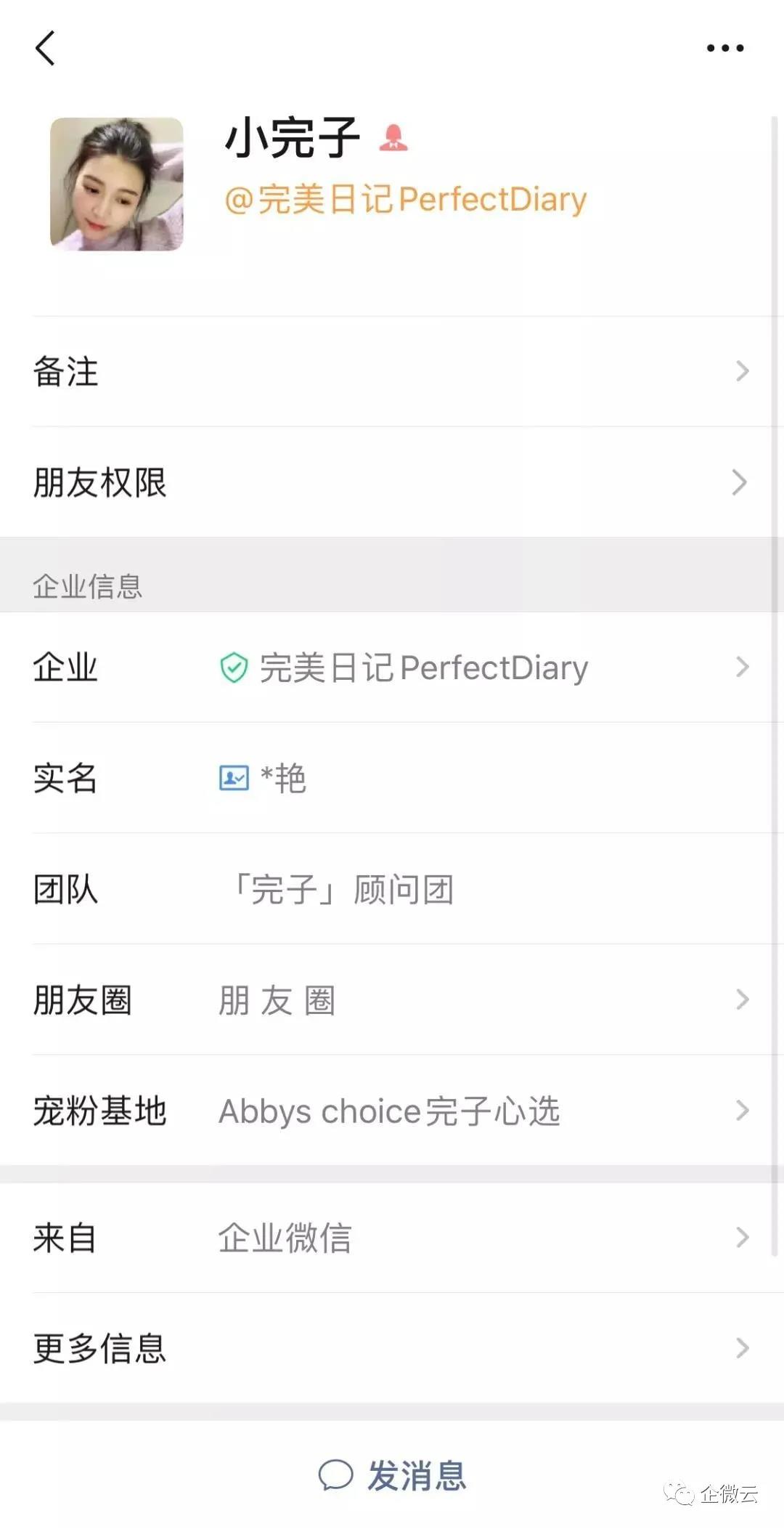View the 小完子 profile avatar
784x1529 pixels.
tap(116, 184)
